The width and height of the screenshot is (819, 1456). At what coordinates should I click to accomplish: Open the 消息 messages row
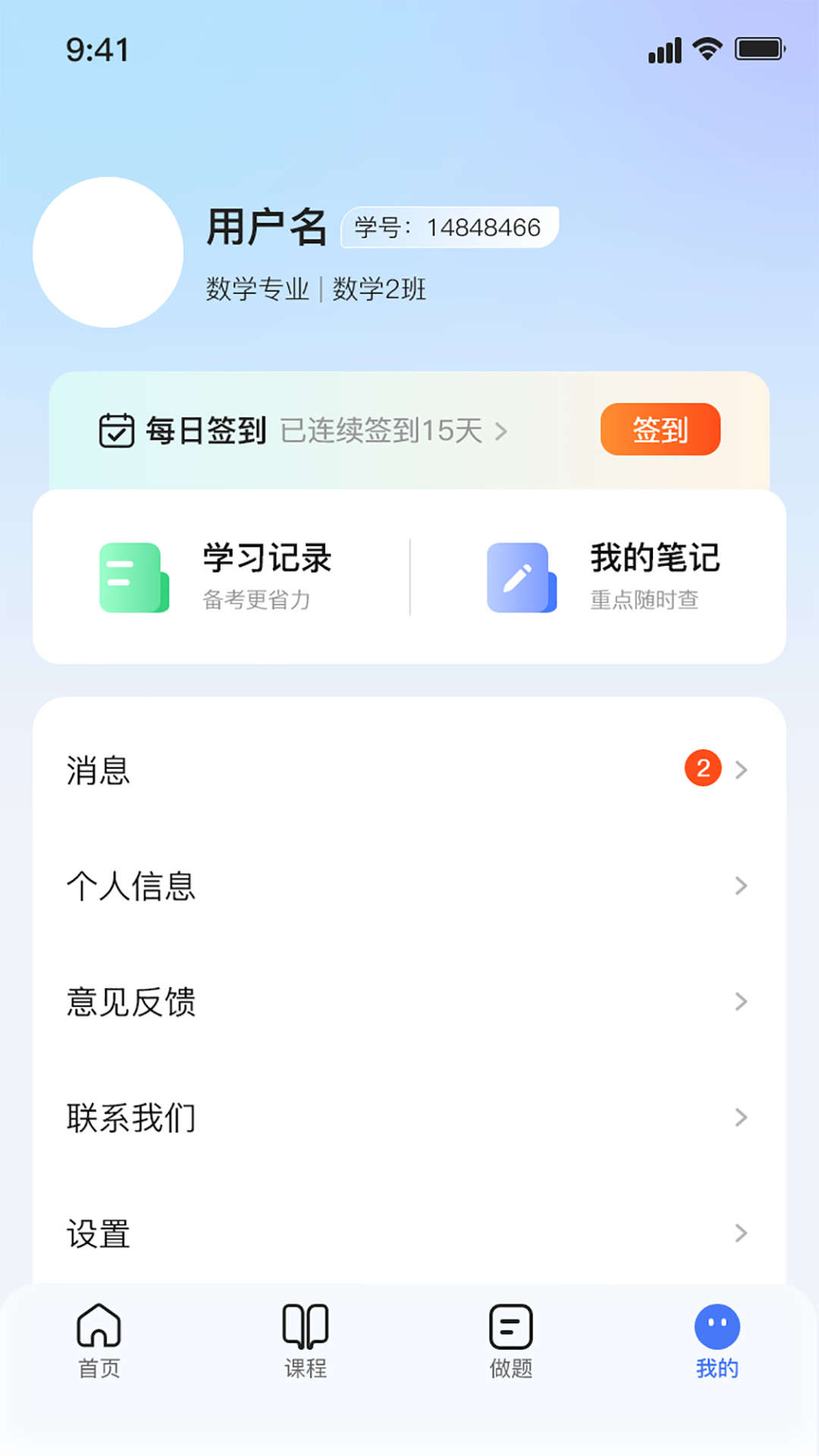click(409, 770)
